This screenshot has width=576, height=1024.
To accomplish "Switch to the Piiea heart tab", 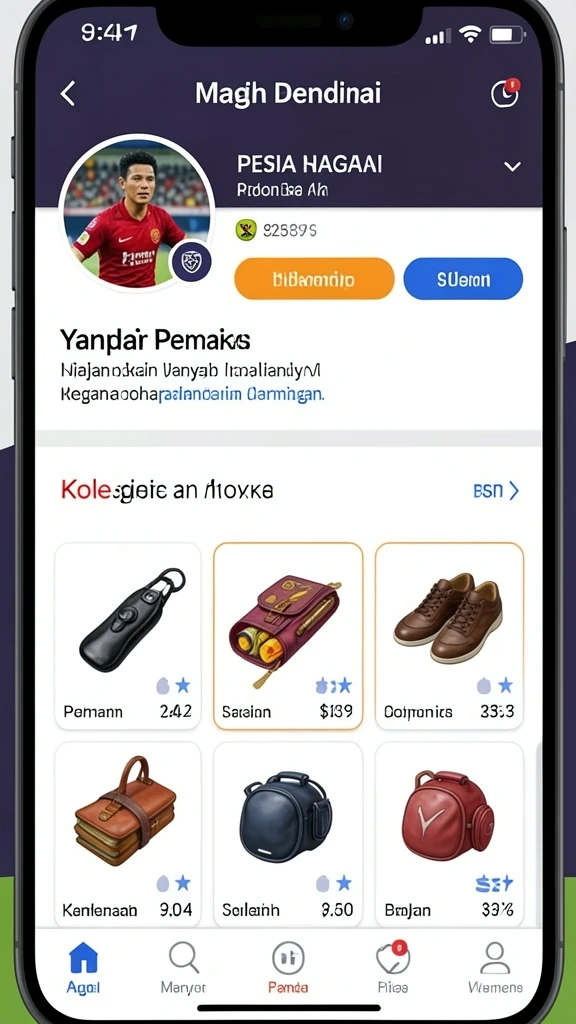I will [x=392, y=967].
